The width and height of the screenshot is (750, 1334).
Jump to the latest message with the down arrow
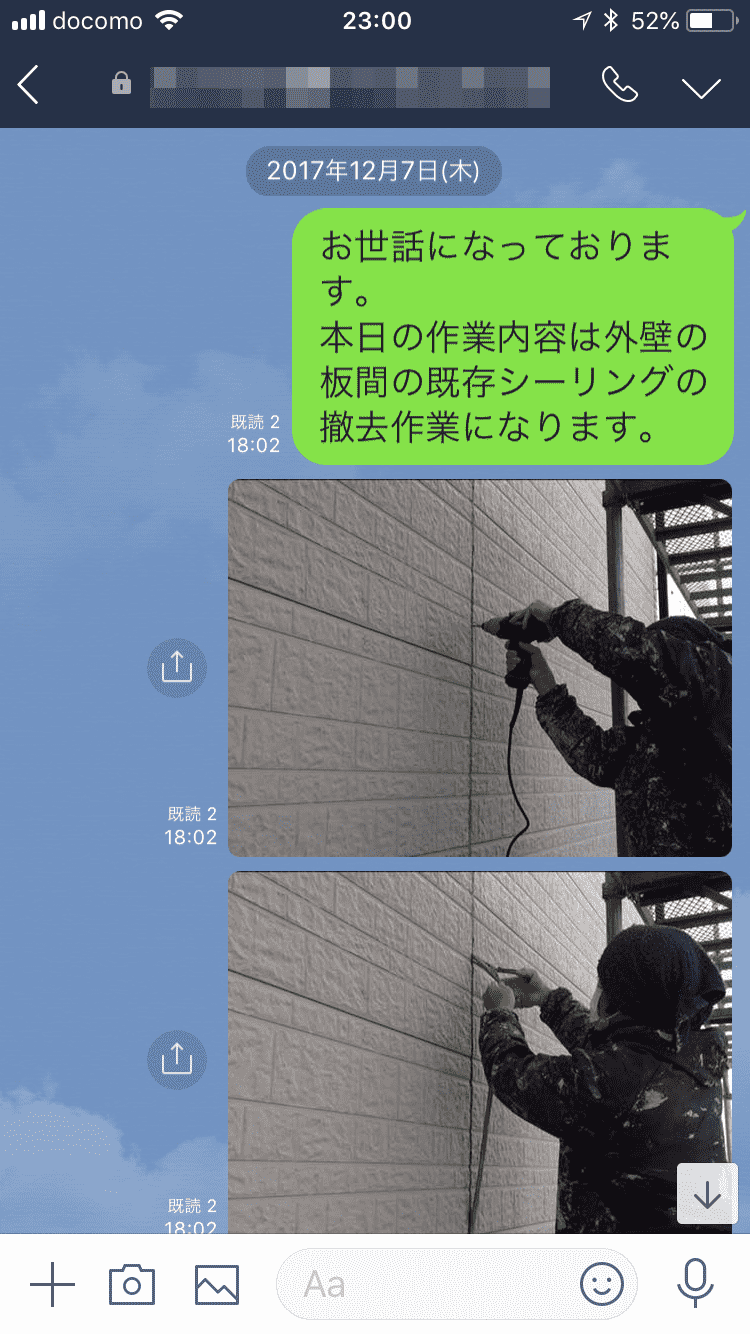pos(707,1194)
